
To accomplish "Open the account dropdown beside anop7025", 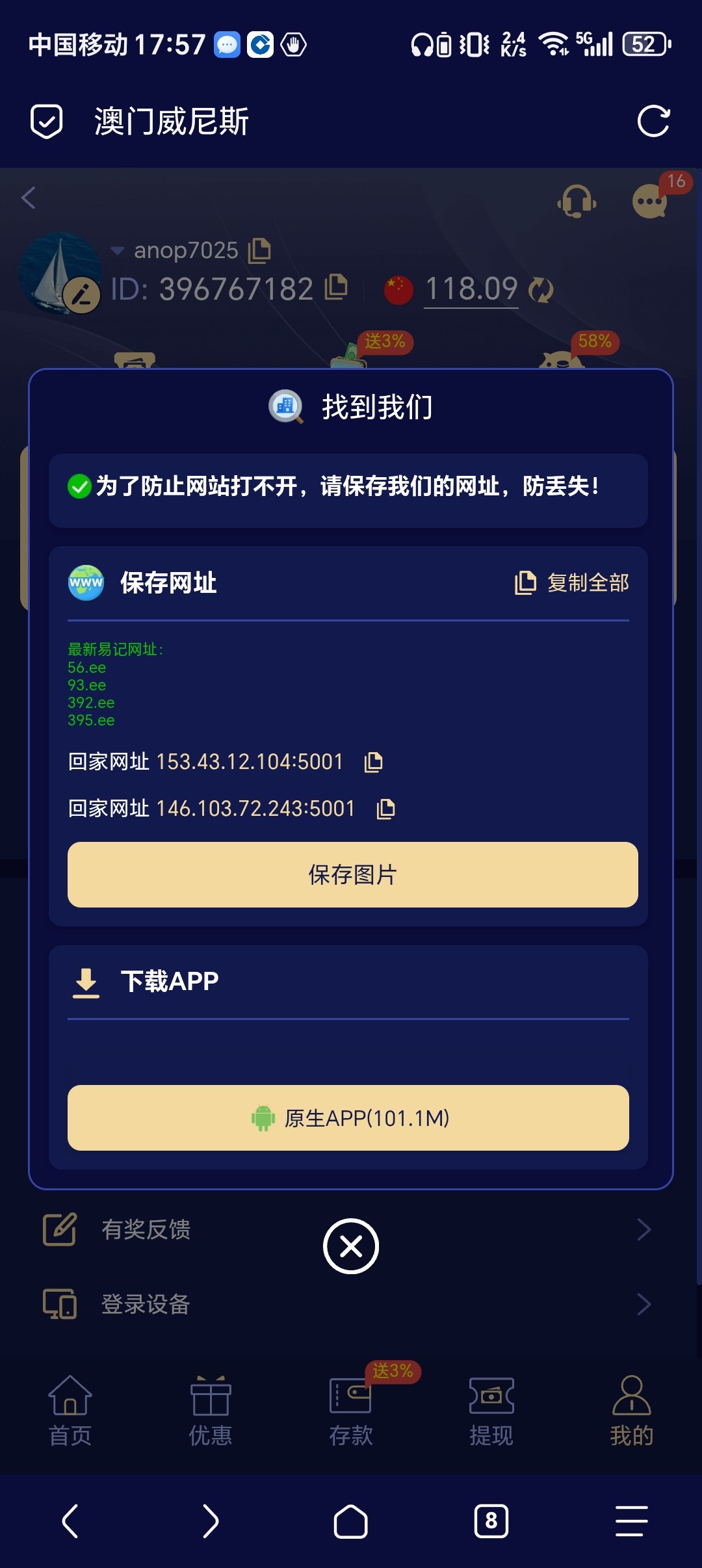I will [x=116, y=250].
